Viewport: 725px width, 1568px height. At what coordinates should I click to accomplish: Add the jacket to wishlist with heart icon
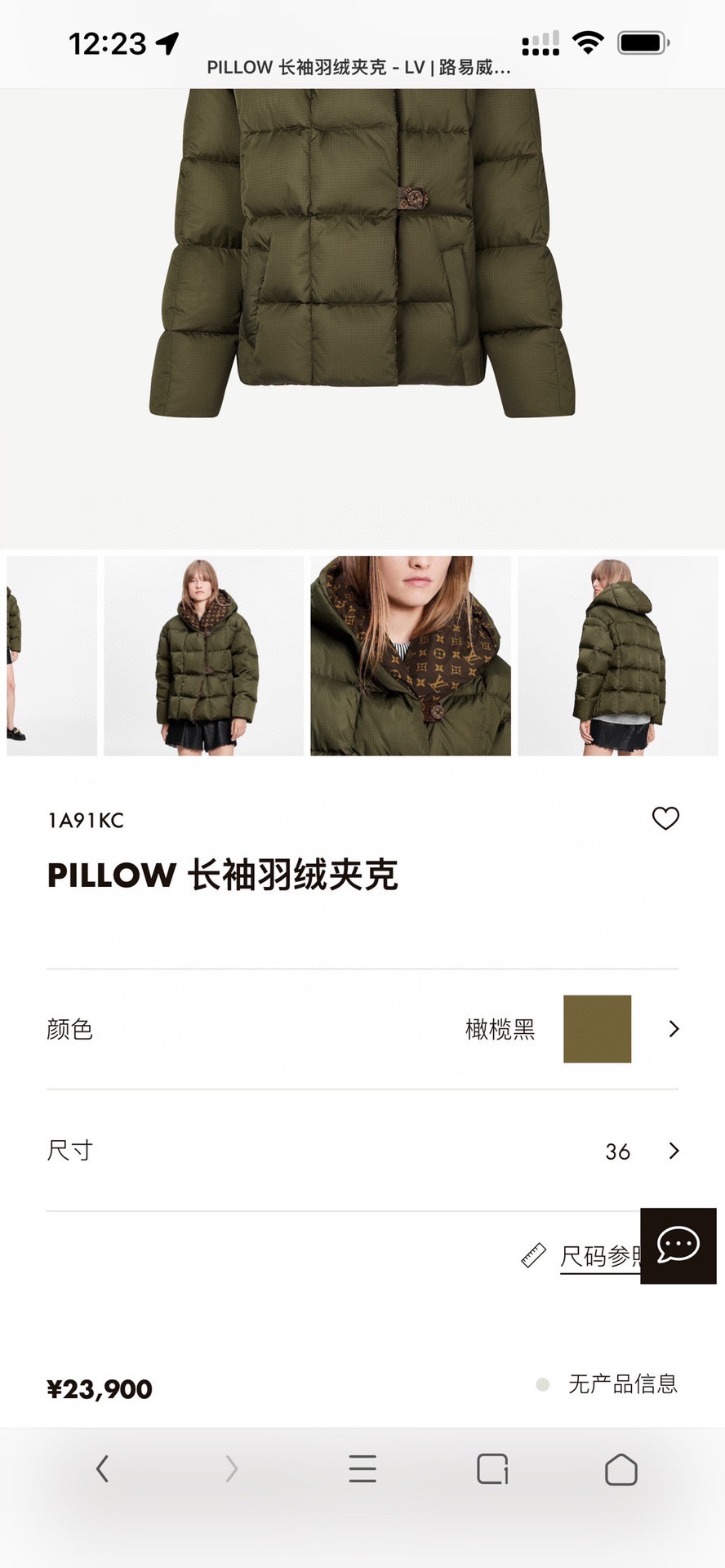(665, 818)
